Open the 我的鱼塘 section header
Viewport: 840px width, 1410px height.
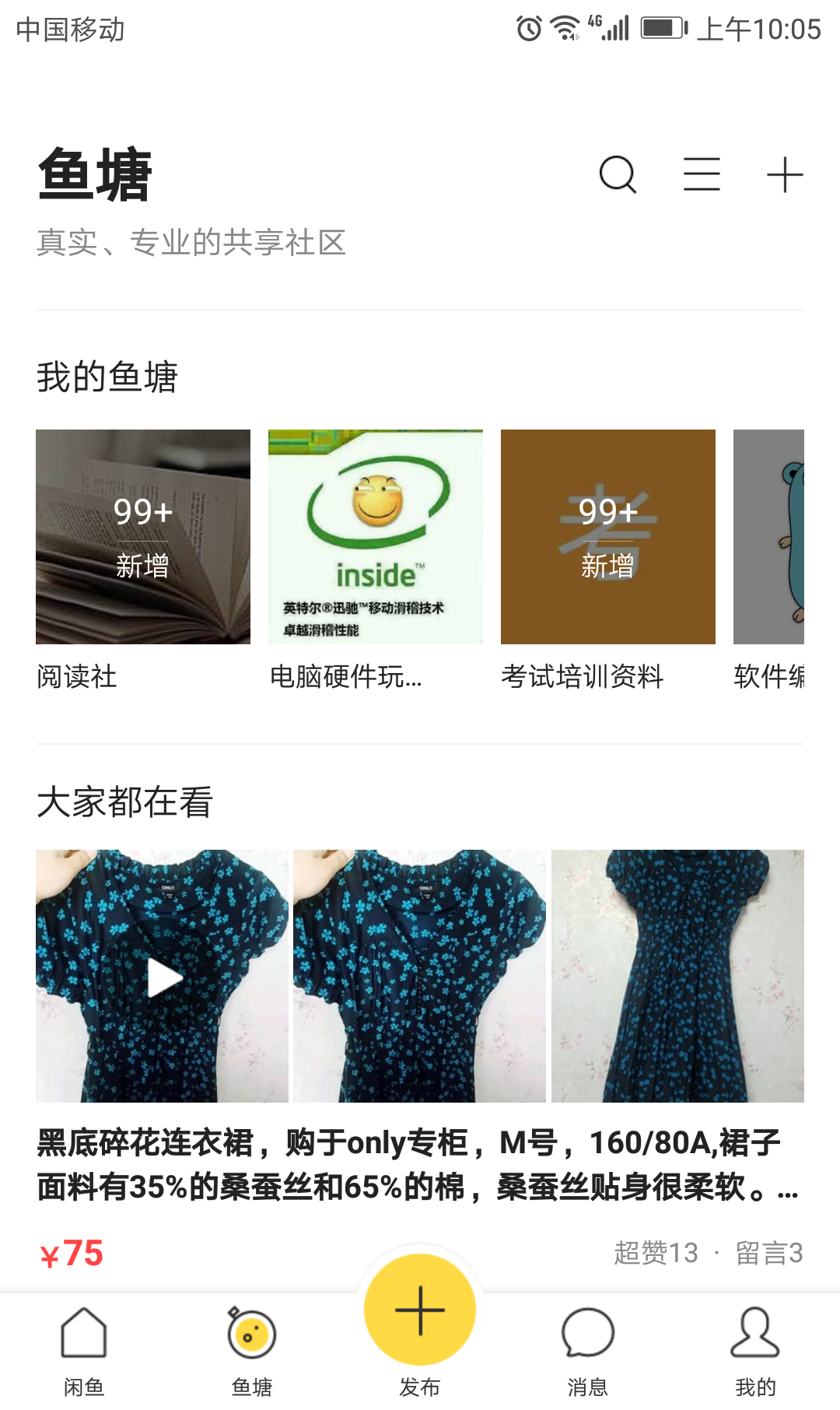point(109,376)
